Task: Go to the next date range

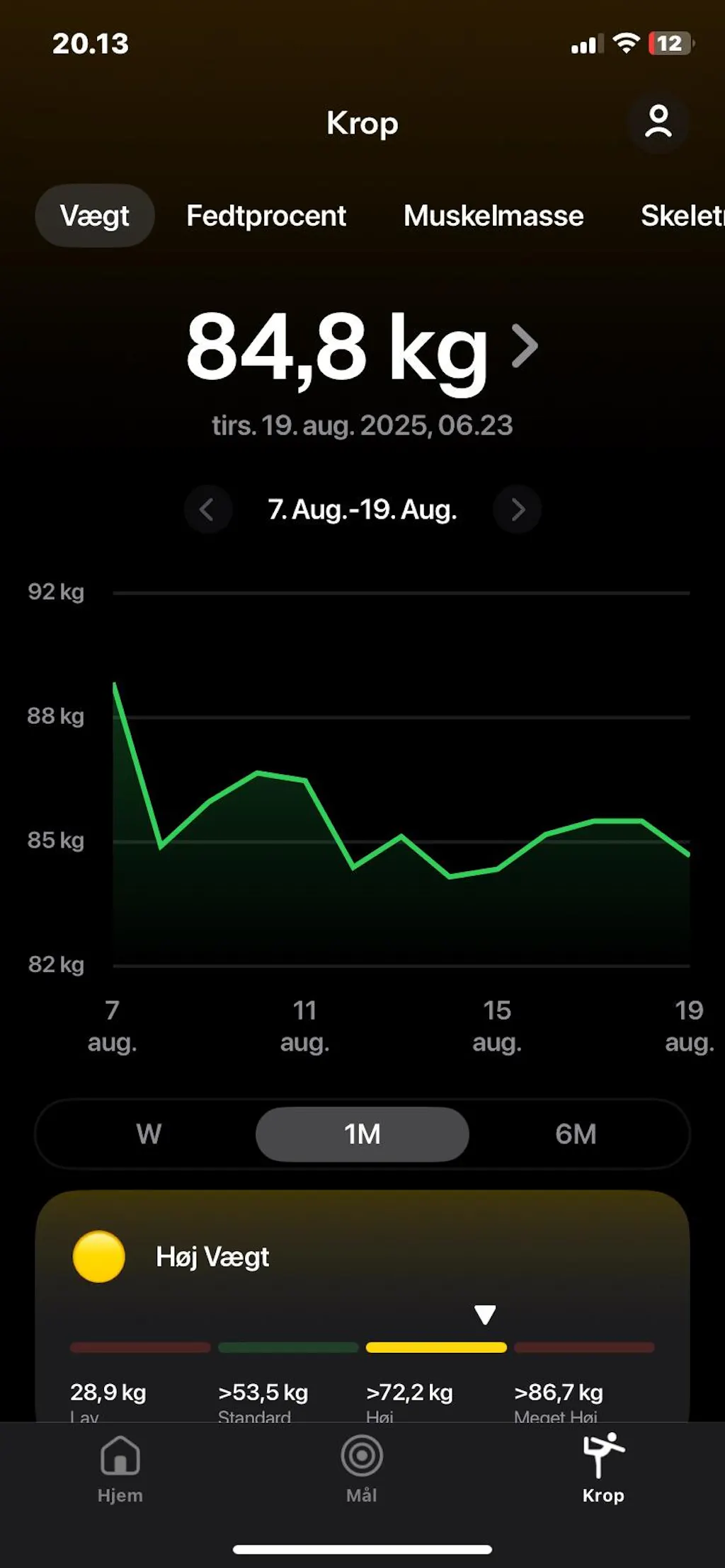Action: [518, 509]
